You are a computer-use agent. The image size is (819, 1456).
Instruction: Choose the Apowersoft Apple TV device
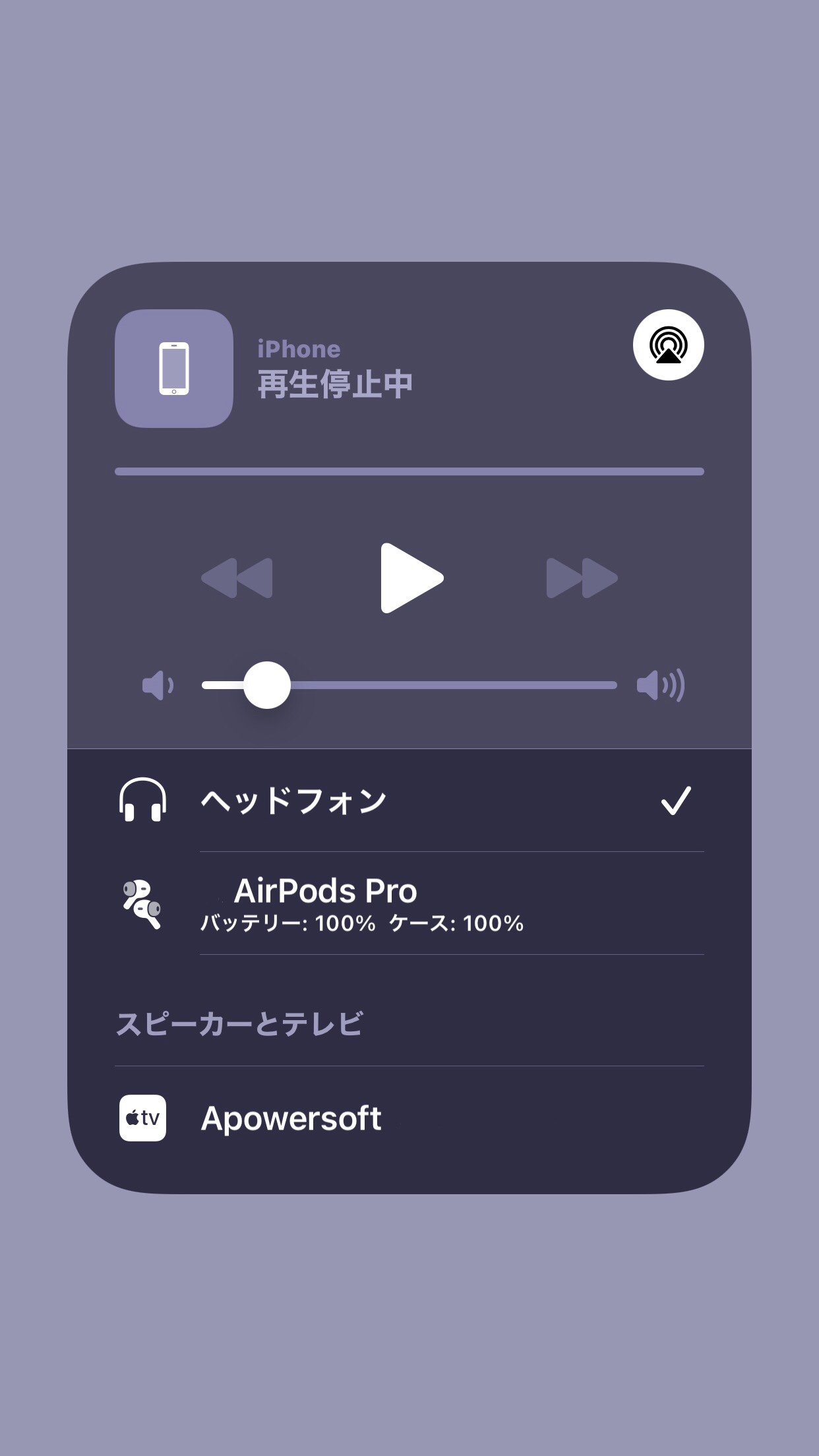point(409,1118)
